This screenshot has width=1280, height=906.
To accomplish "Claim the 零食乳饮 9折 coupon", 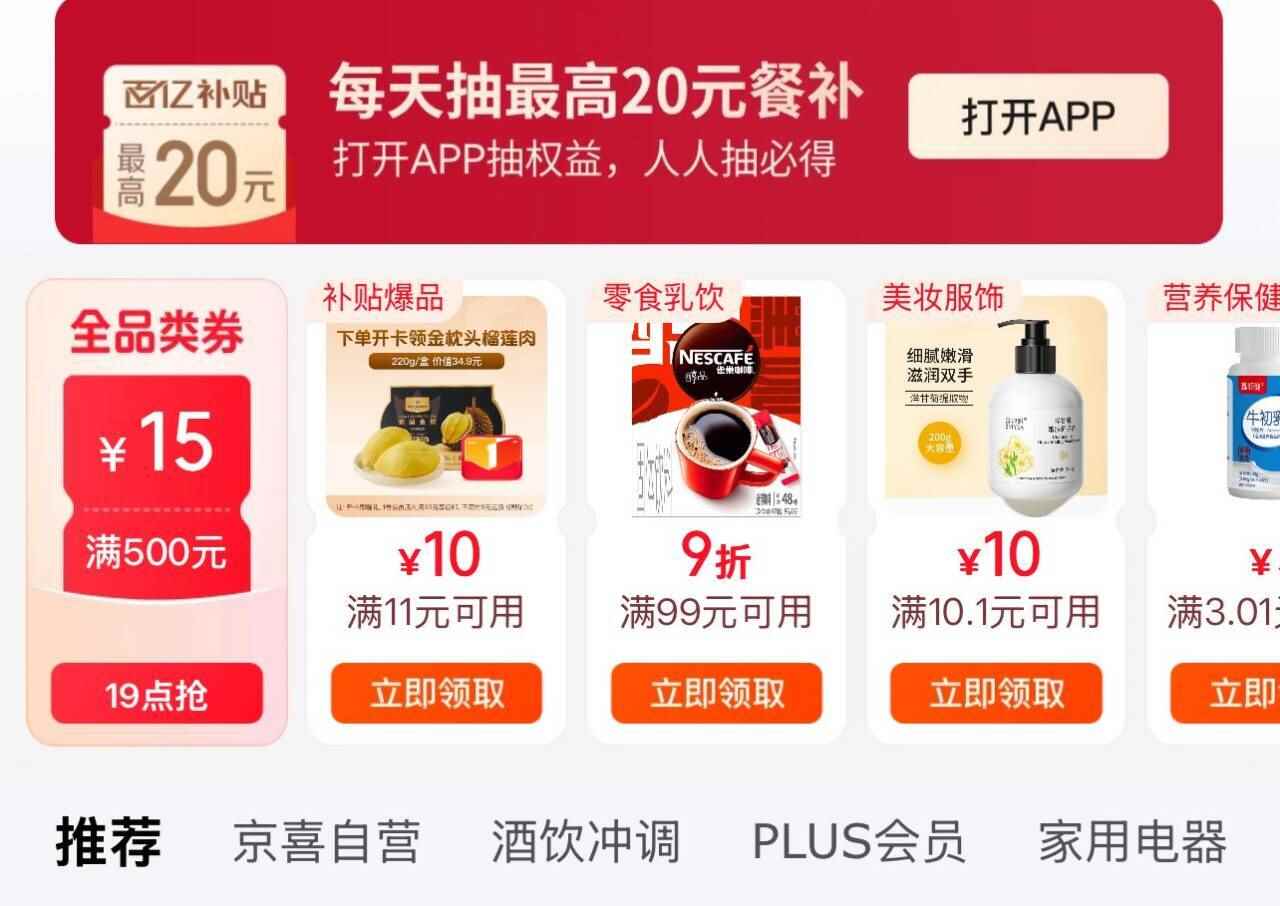I will pos(716,693).
